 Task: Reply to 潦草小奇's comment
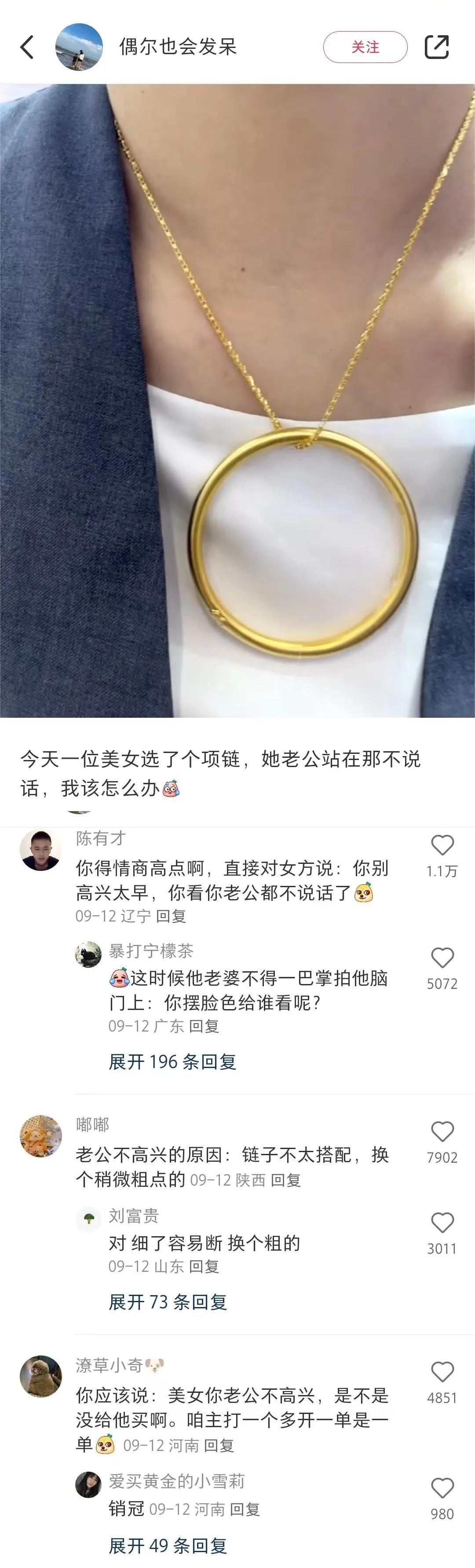[218, 1446]
